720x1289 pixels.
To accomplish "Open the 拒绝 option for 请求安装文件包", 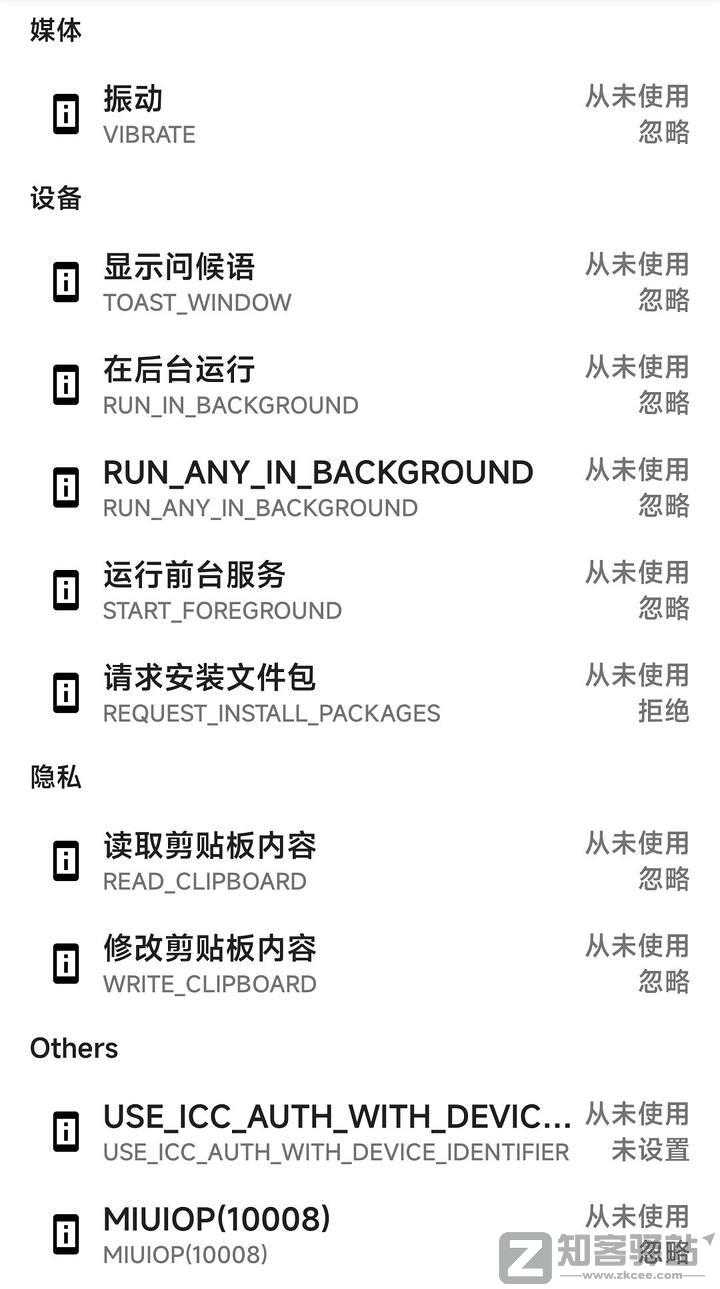I will [x=665, y=710].
